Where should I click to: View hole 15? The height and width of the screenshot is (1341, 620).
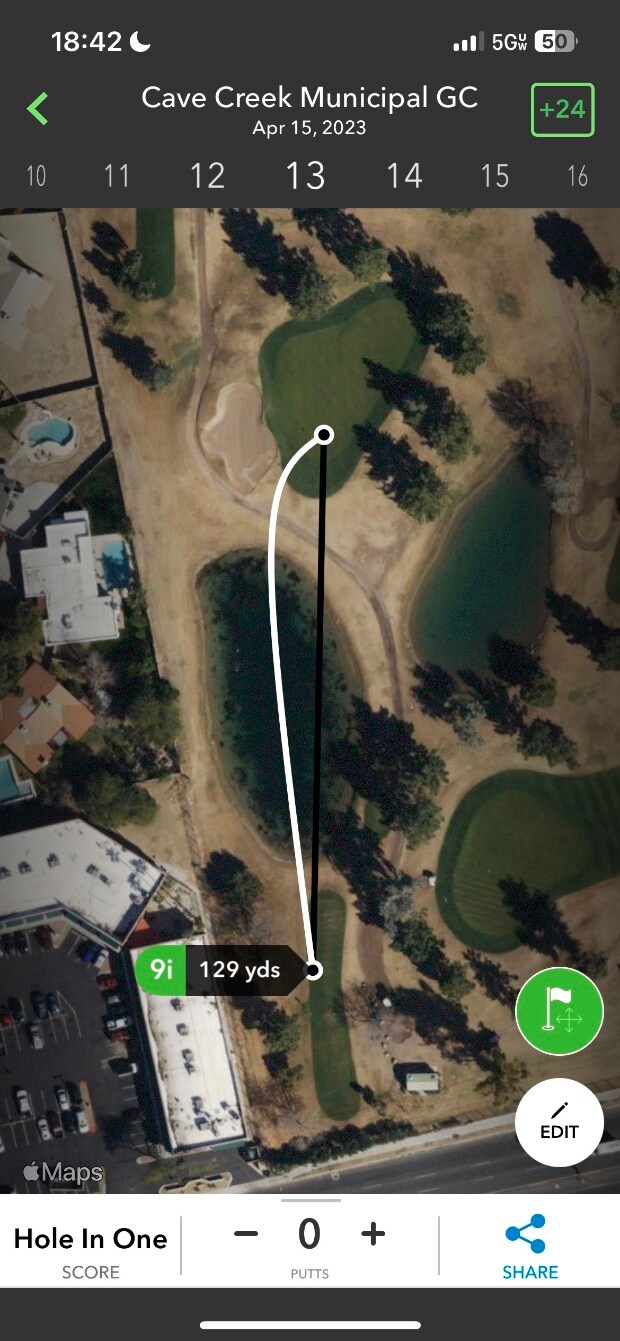pos(494,177)
